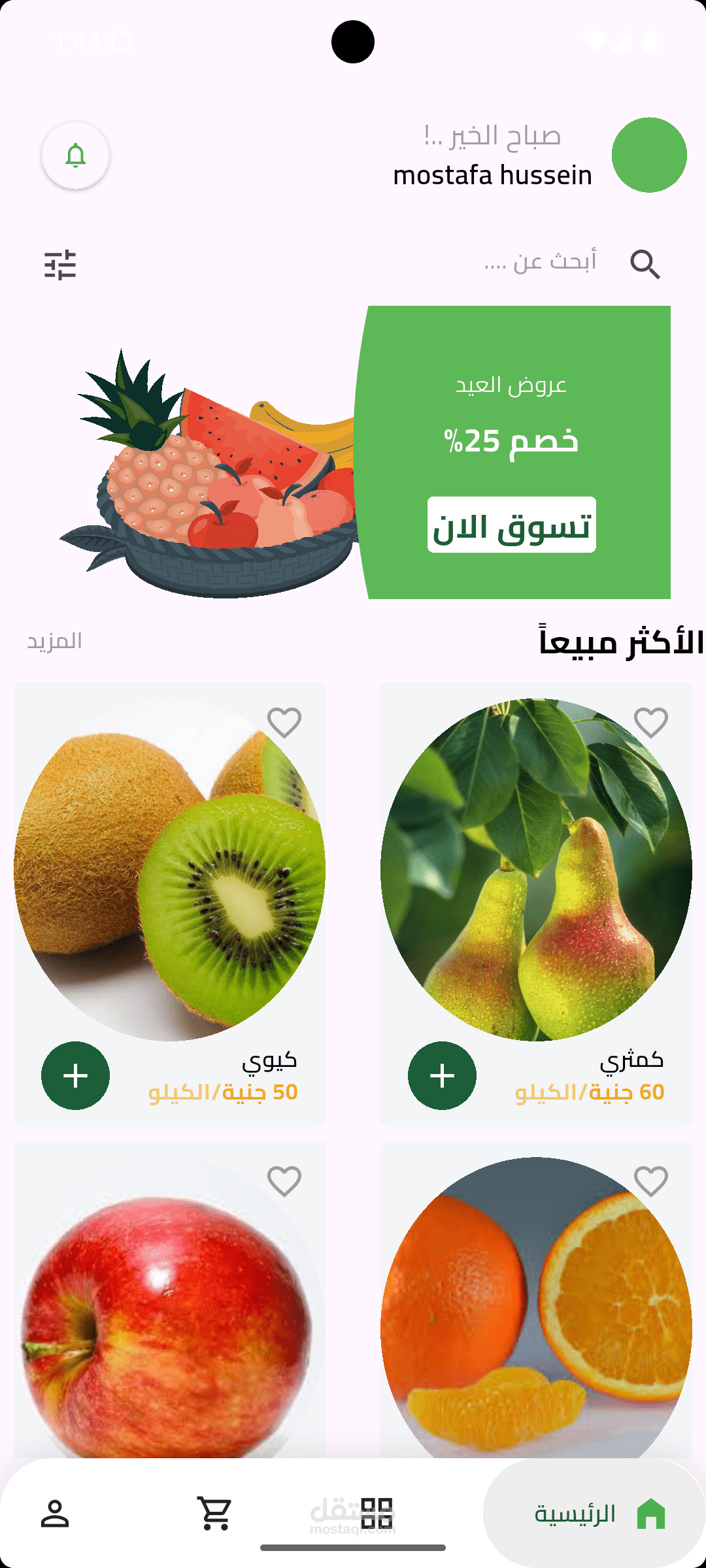The width and height of the screenshot is (706, 1568).
Task: Open the المزيد link for best sellers
Action: [54, 641]
